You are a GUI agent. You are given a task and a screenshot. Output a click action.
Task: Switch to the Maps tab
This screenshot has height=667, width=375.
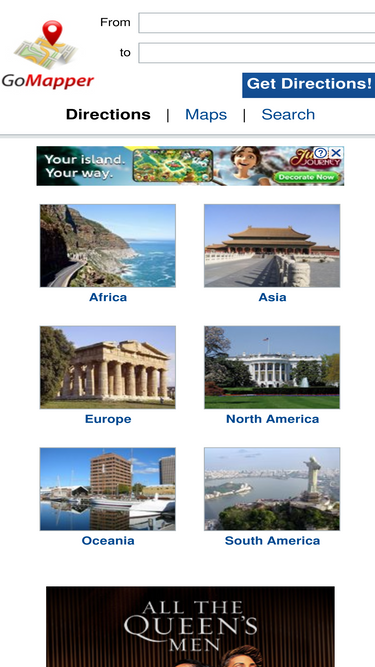206,114
